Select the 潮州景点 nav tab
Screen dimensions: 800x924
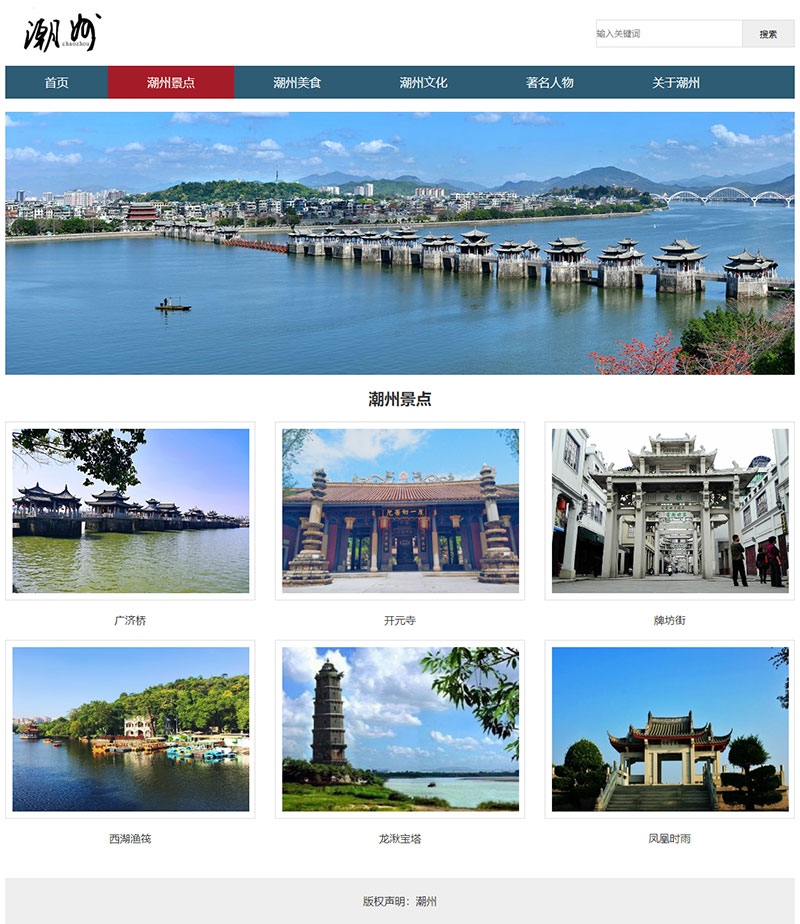[171, 83]
